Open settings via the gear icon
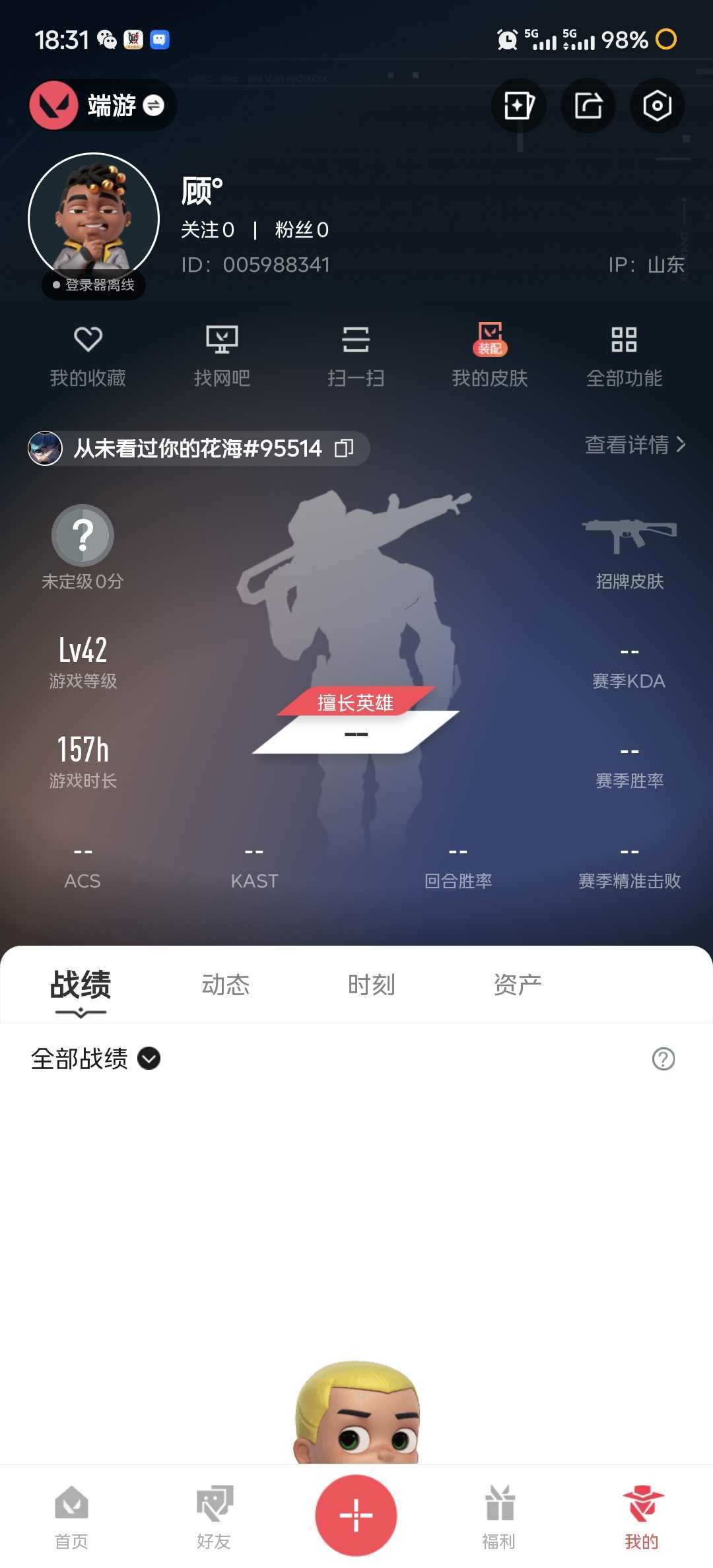 [x=657, y=106]
